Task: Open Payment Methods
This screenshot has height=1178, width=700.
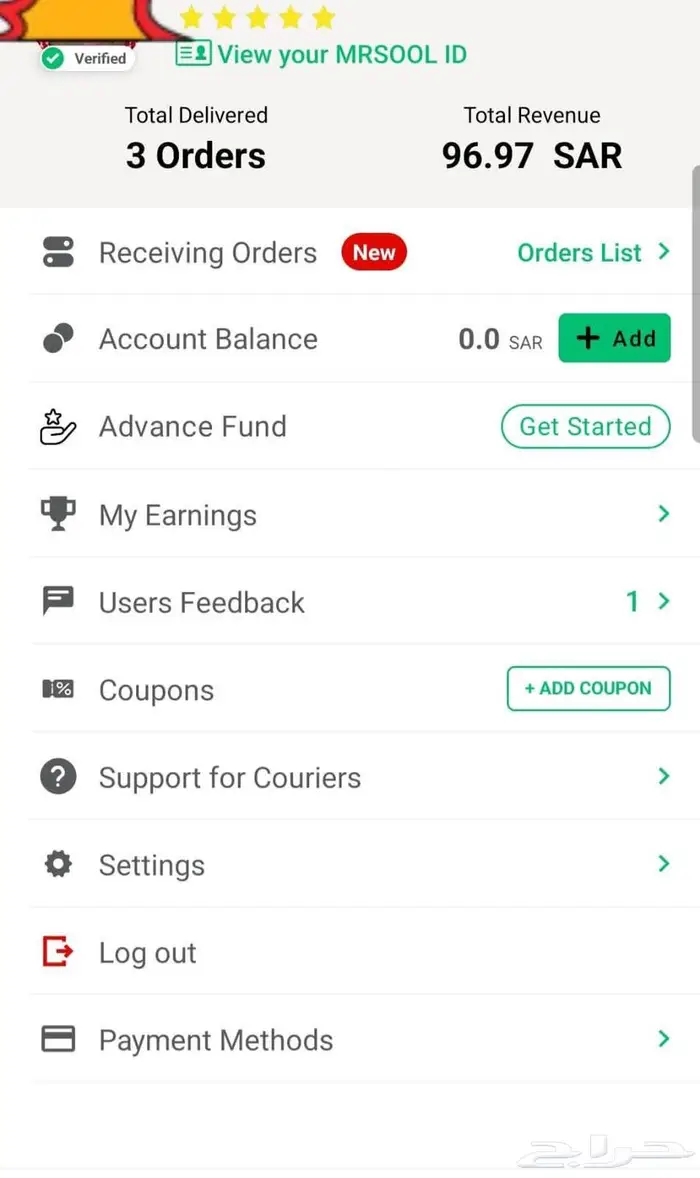Action: coord(216,1040)
